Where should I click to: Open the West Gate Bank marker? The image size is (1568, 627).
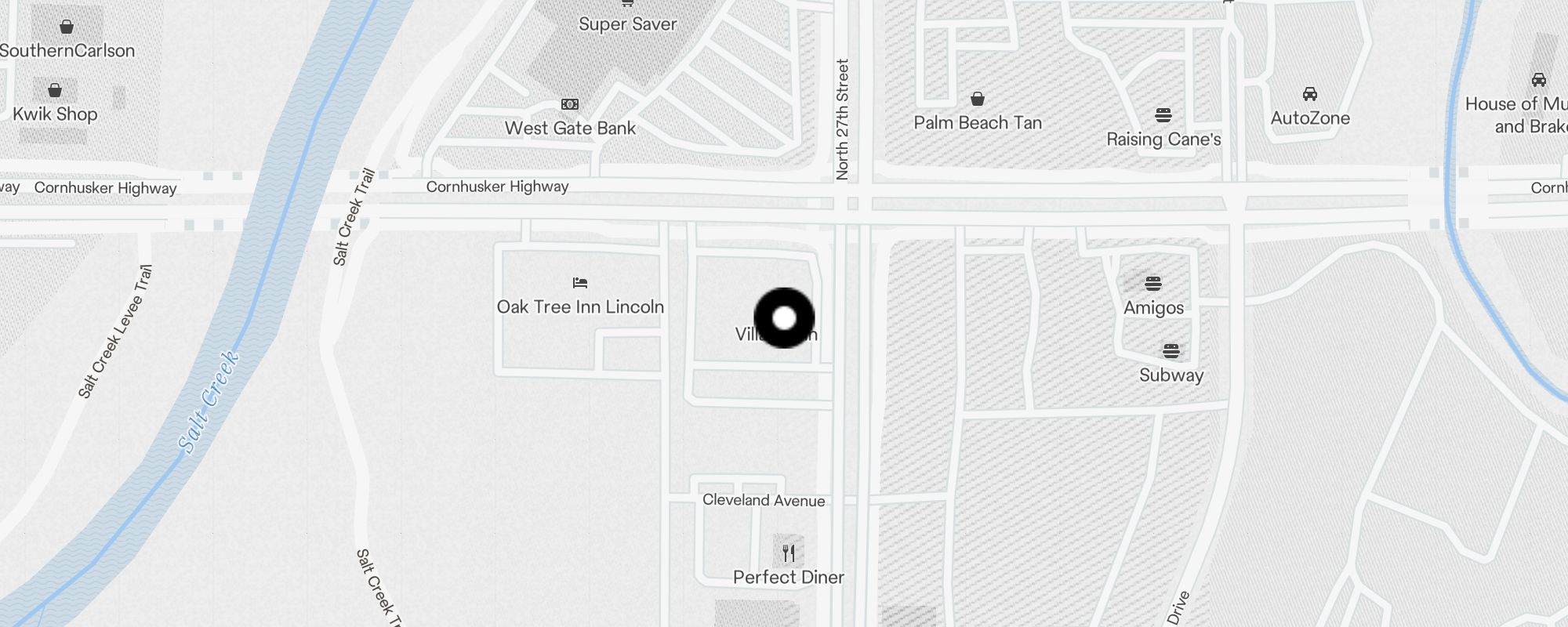570,104
